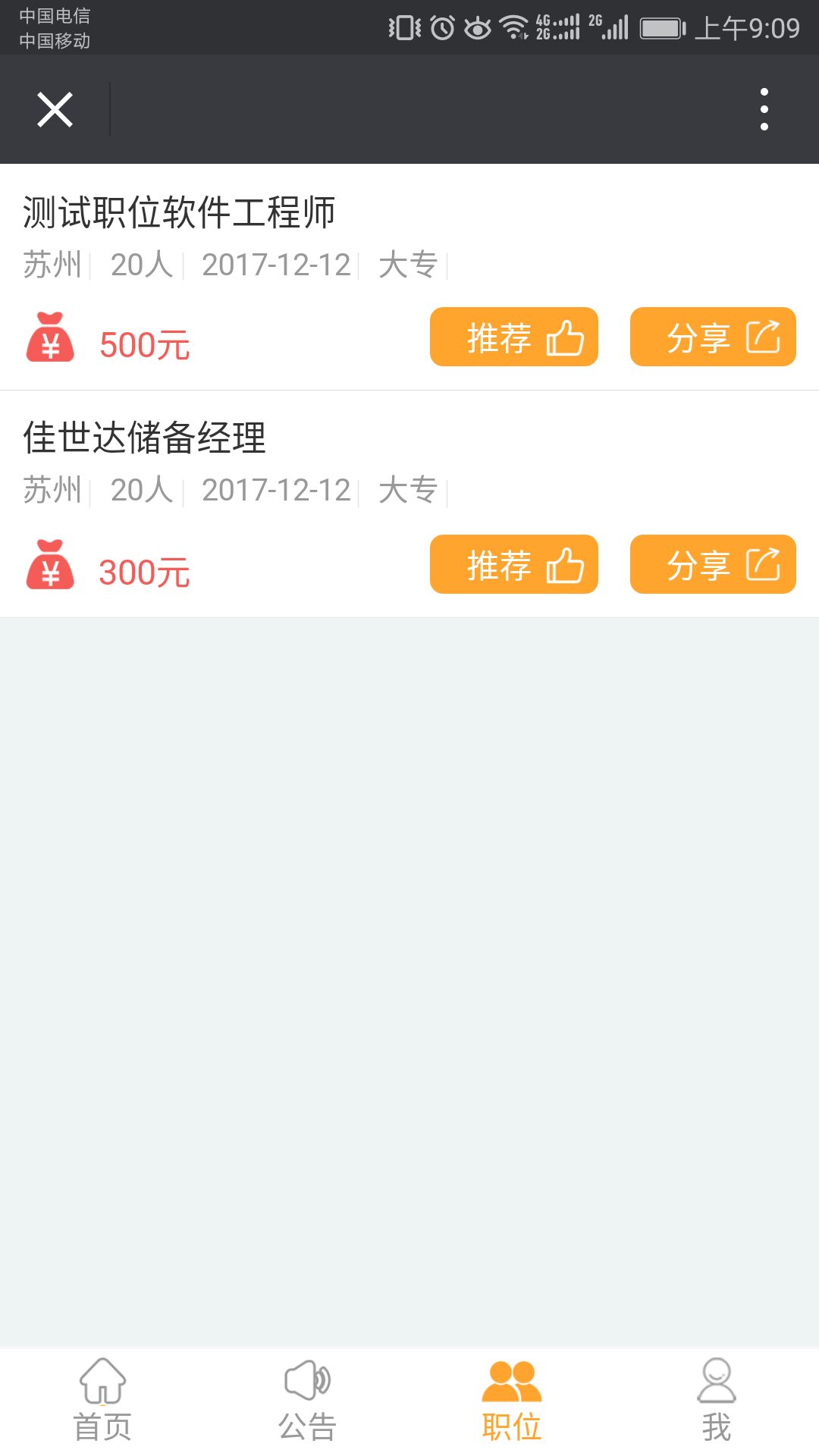Close the page with the X button
This screenshot has height=1456, width=819.
tap(55, 109)
